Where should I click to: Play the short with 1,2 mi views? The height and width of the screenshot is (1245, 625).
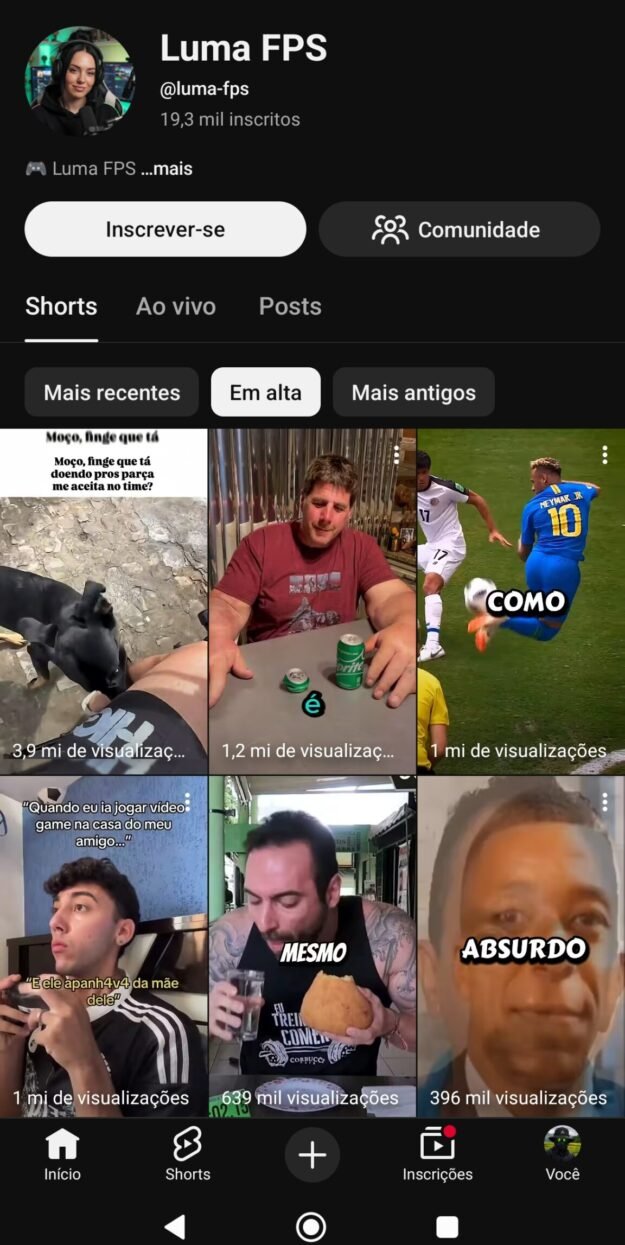click(x=312, y=600)
